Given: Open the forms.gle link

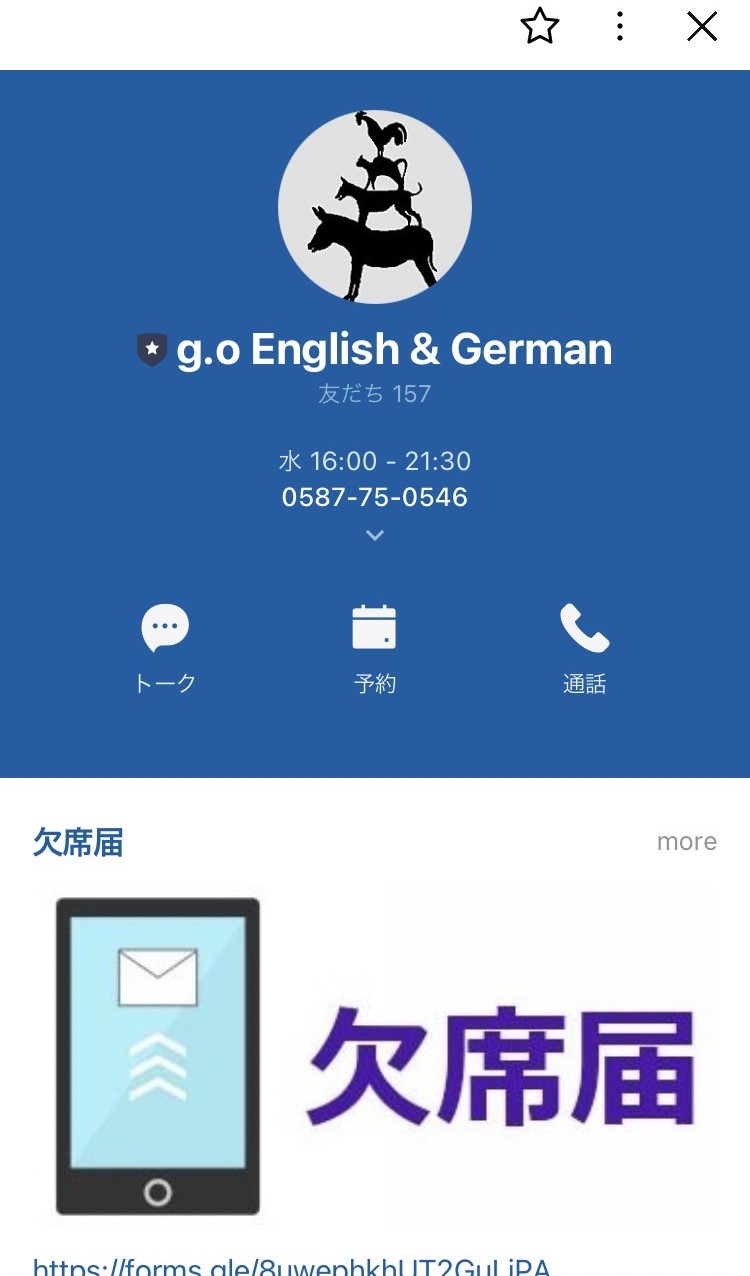Looking at the screenshot, I should 292,1266.
